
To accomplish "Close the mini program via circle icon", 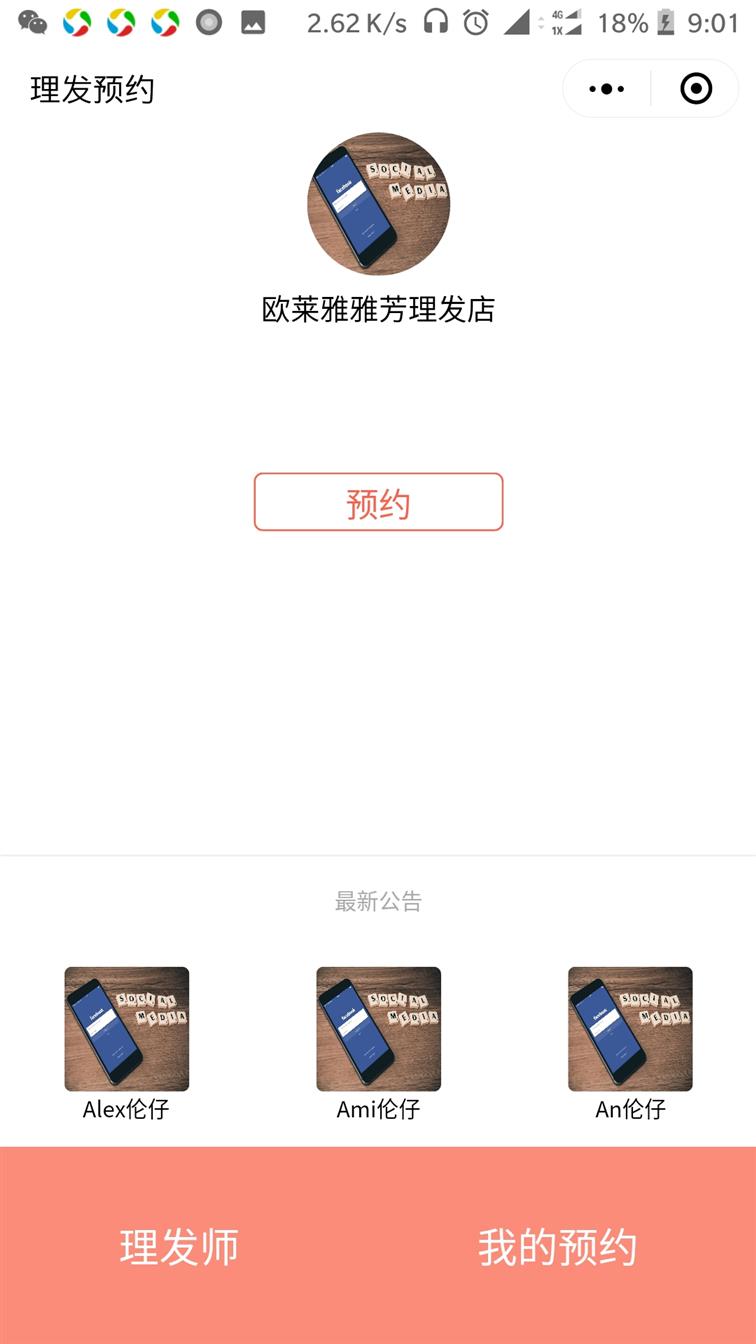I will coord(696,89).
